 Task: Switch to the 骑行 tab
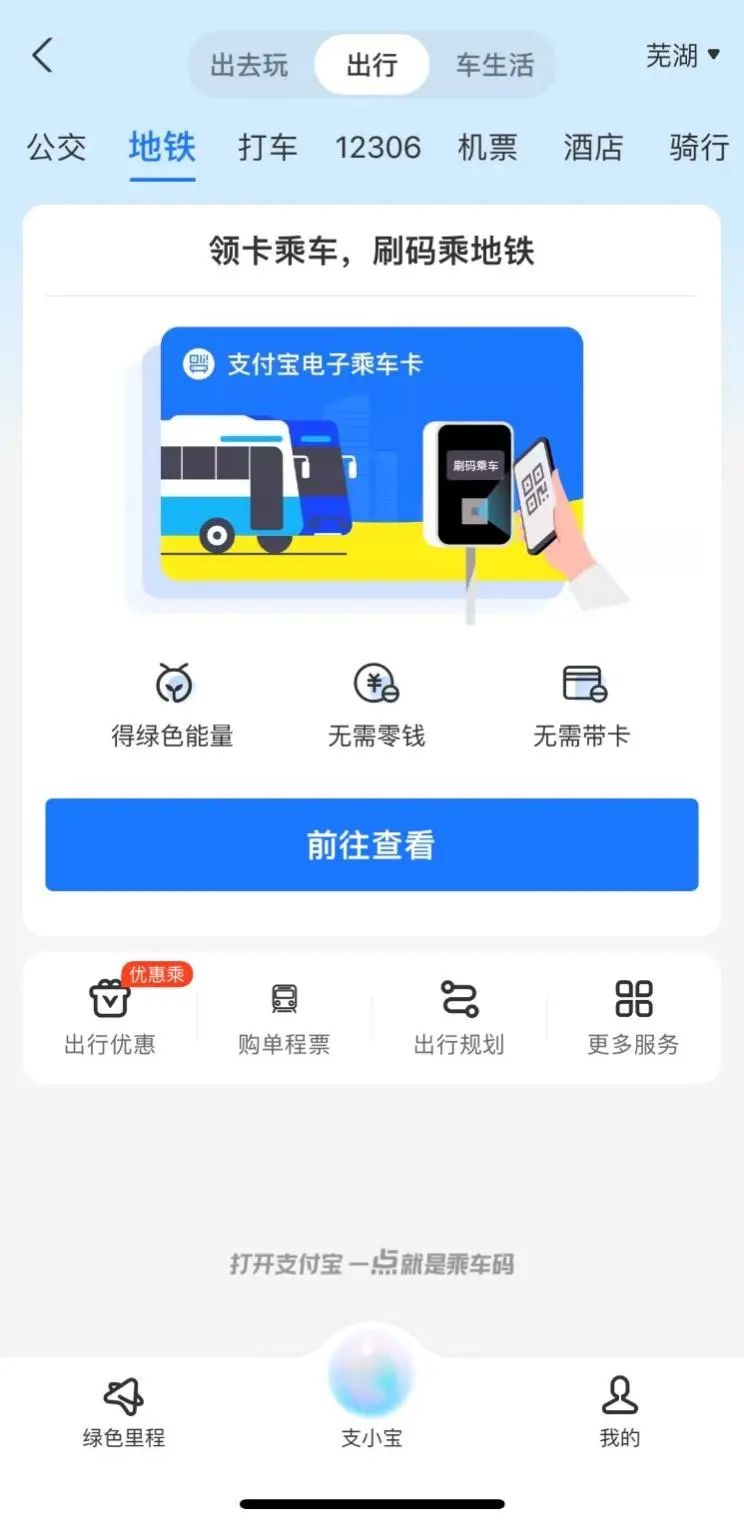click(699, 148)
